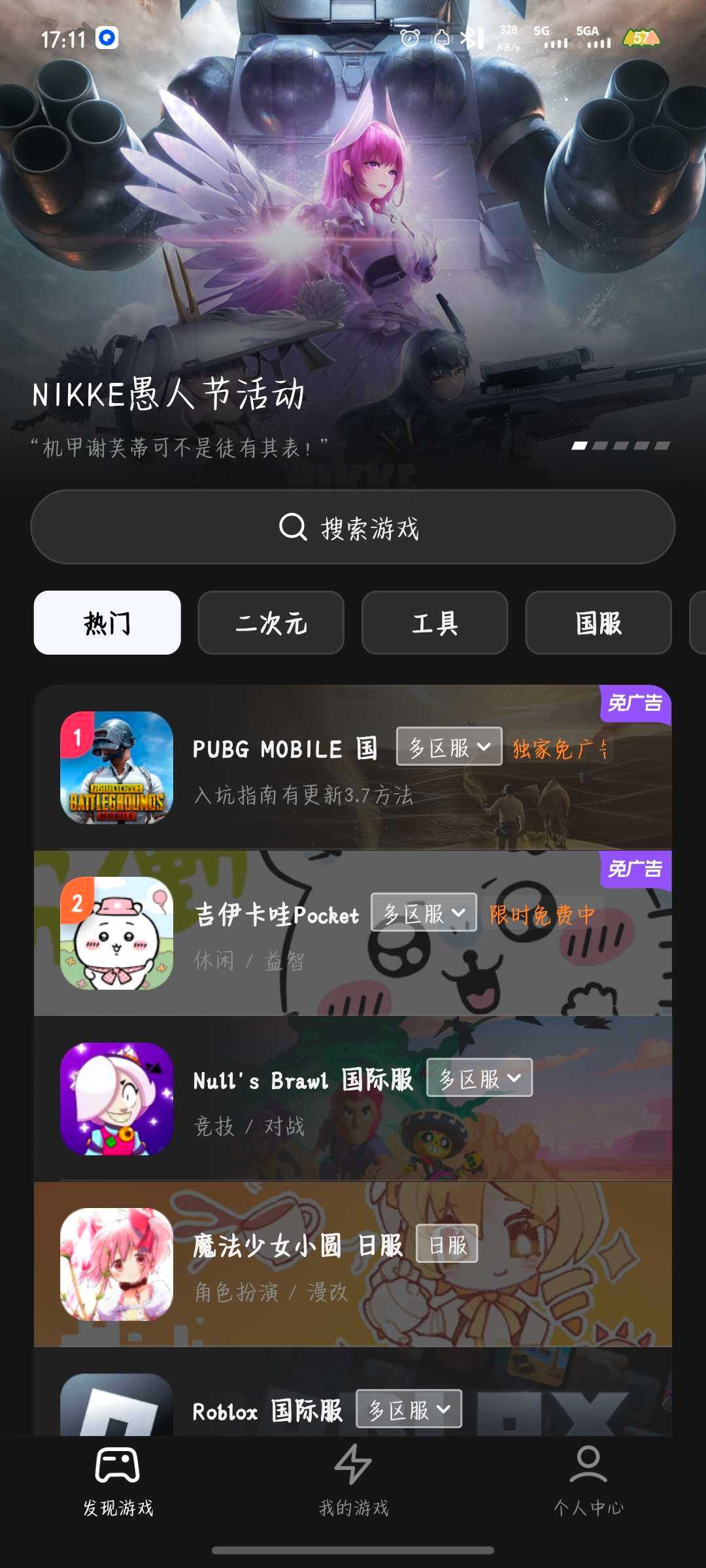Switch to the 二次元 category
The height and width of the screenshot is (1568, 706).
(271, 623)
